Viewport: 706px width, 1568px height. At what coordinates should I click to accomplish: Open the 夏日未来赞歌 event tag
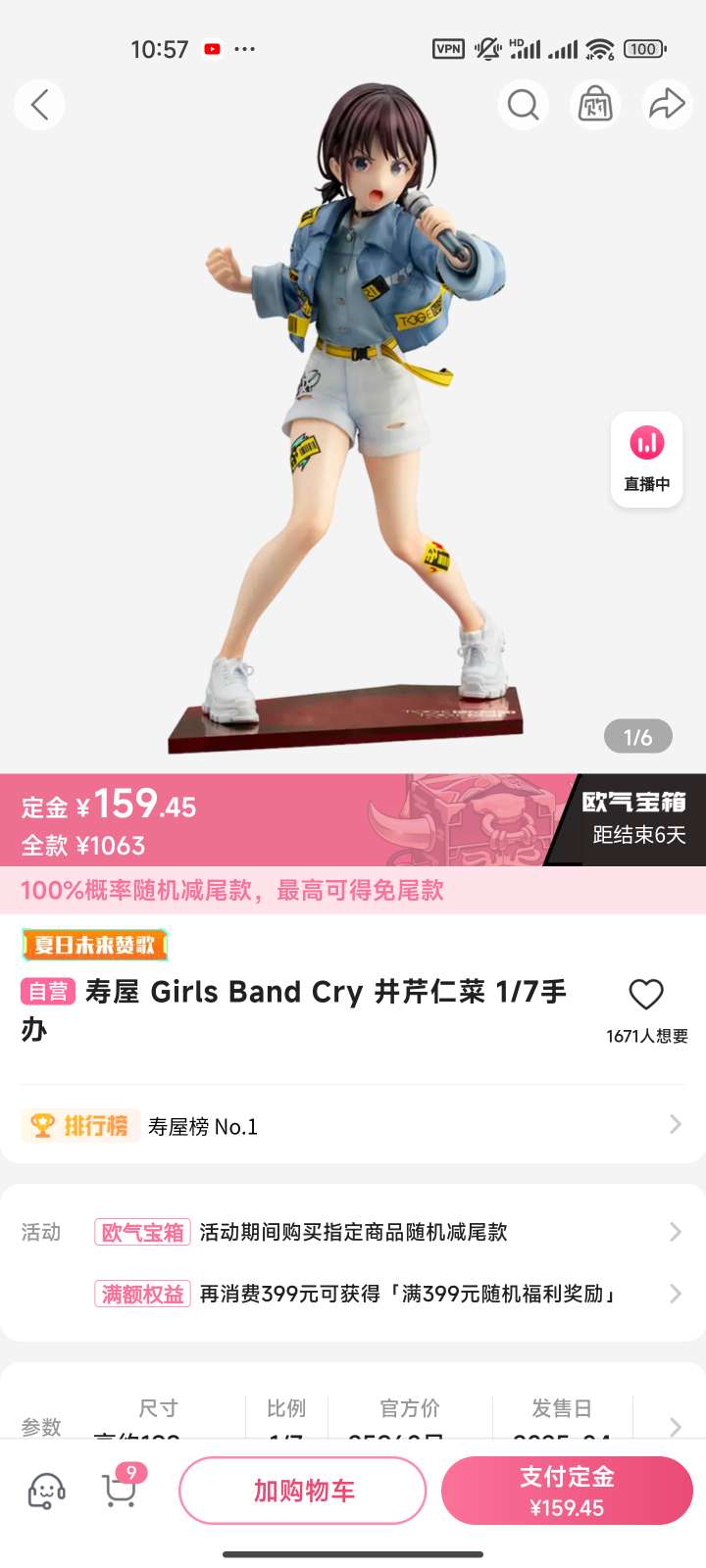(95, 945)
